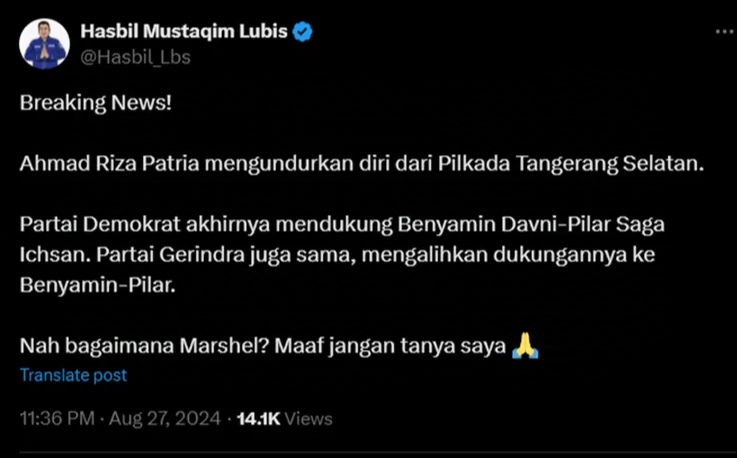Open Hasbil Mustaqim Lubis display name
This screenshot has width=737, height=458.
pyautogui.click(x=183, y=32)
